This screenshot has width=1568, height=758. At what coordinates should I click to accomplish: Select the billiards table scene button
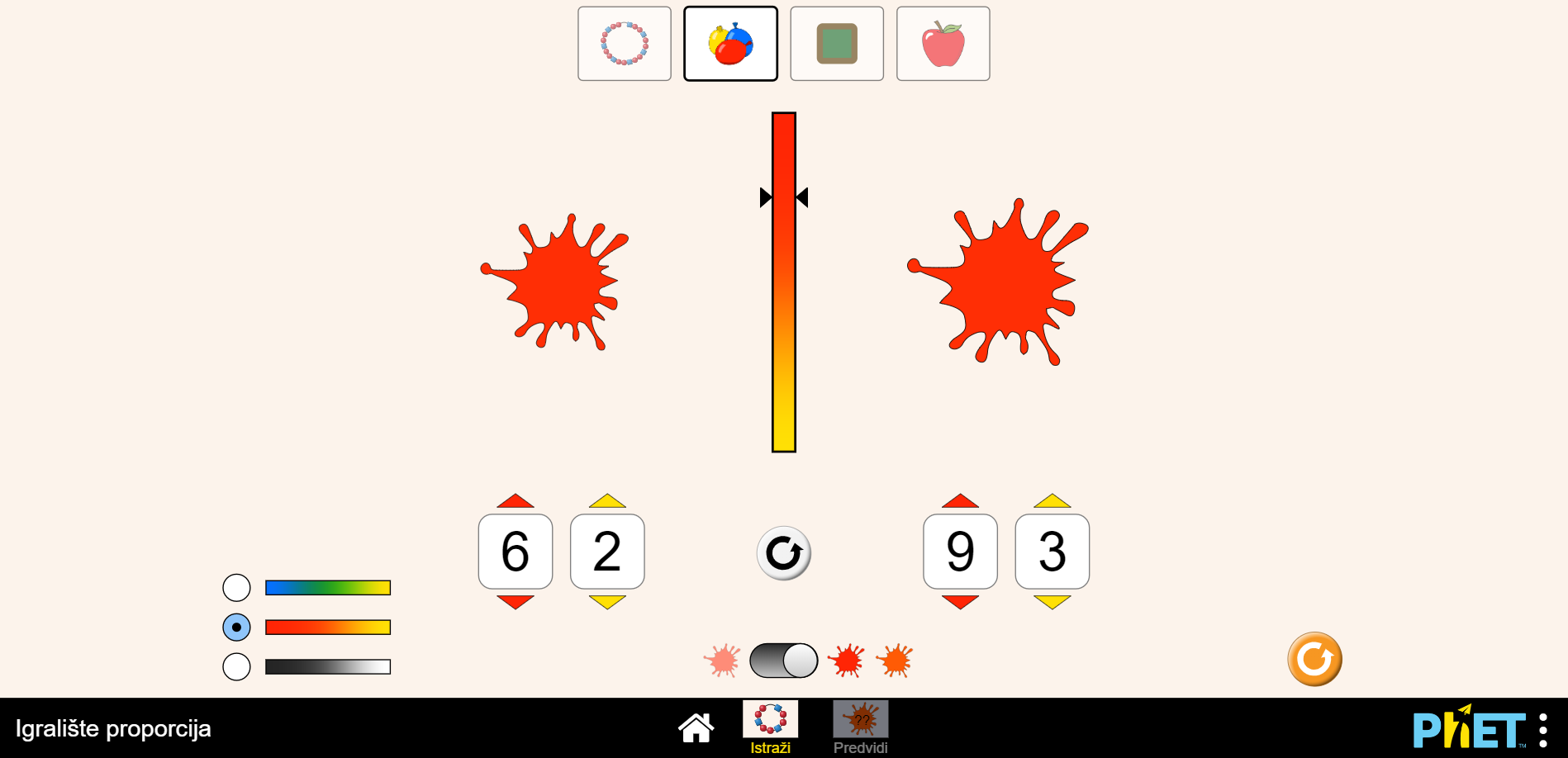point(836,44)
